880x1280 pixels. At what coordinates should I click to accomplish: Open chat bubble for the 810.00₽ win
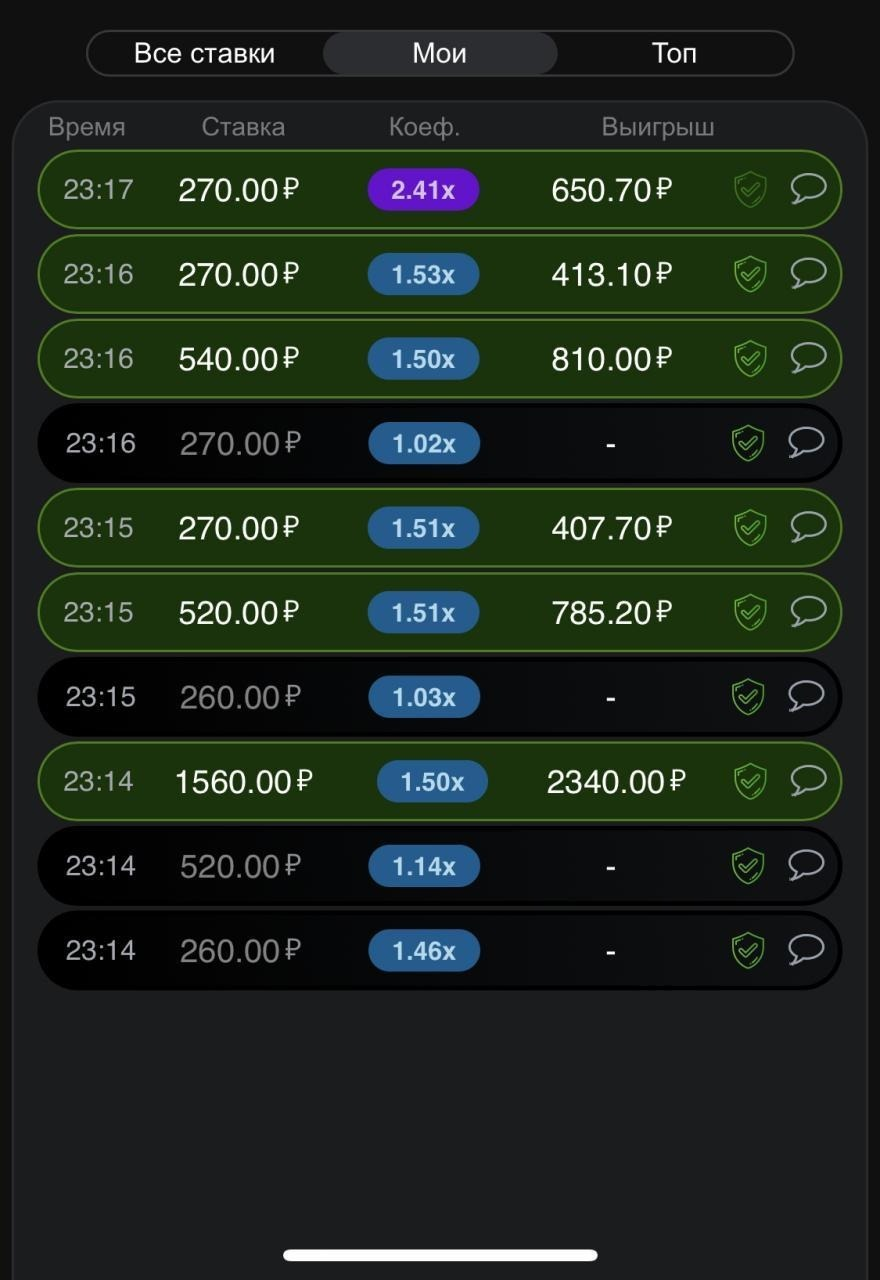808,357
